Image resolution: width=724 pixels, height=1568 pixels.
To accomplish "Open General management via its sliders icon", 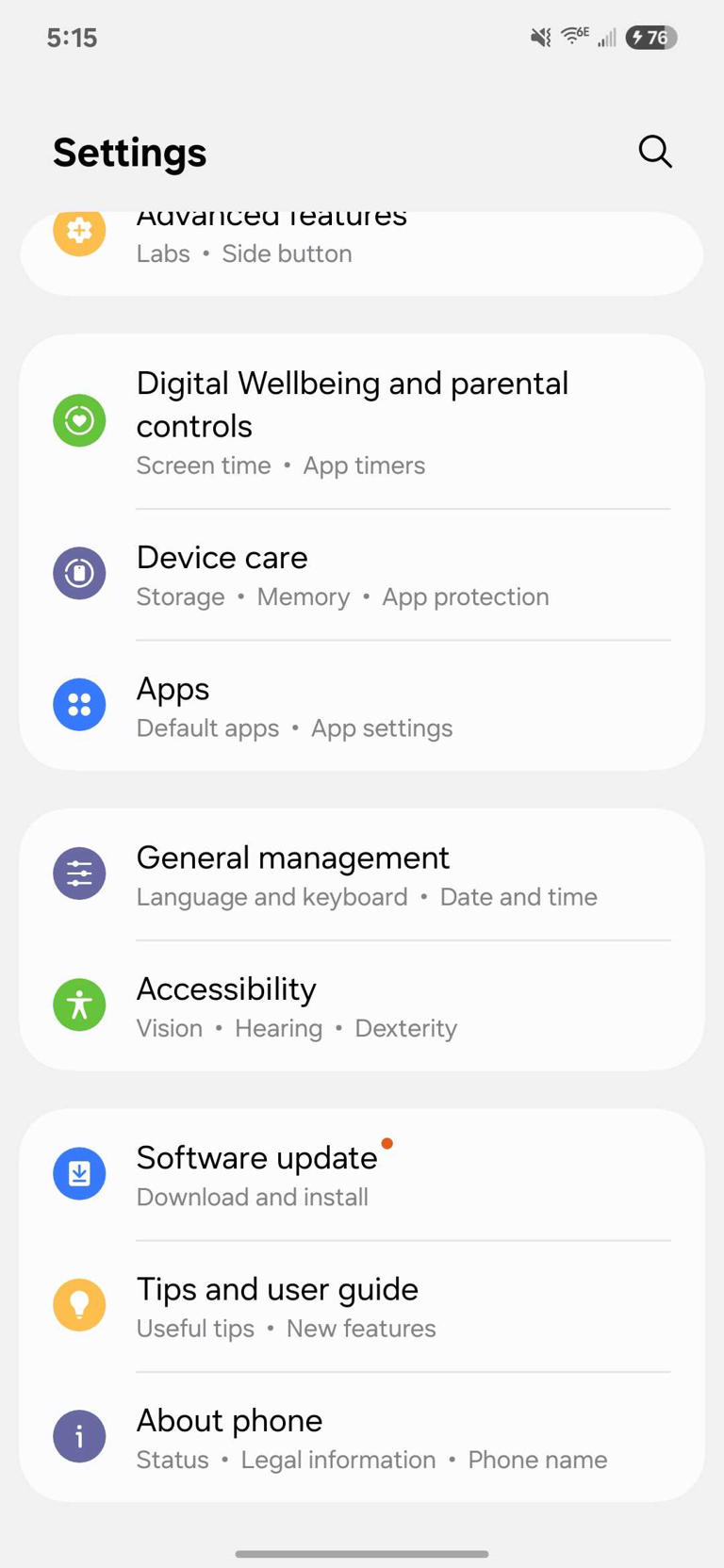I will [79, 873].
